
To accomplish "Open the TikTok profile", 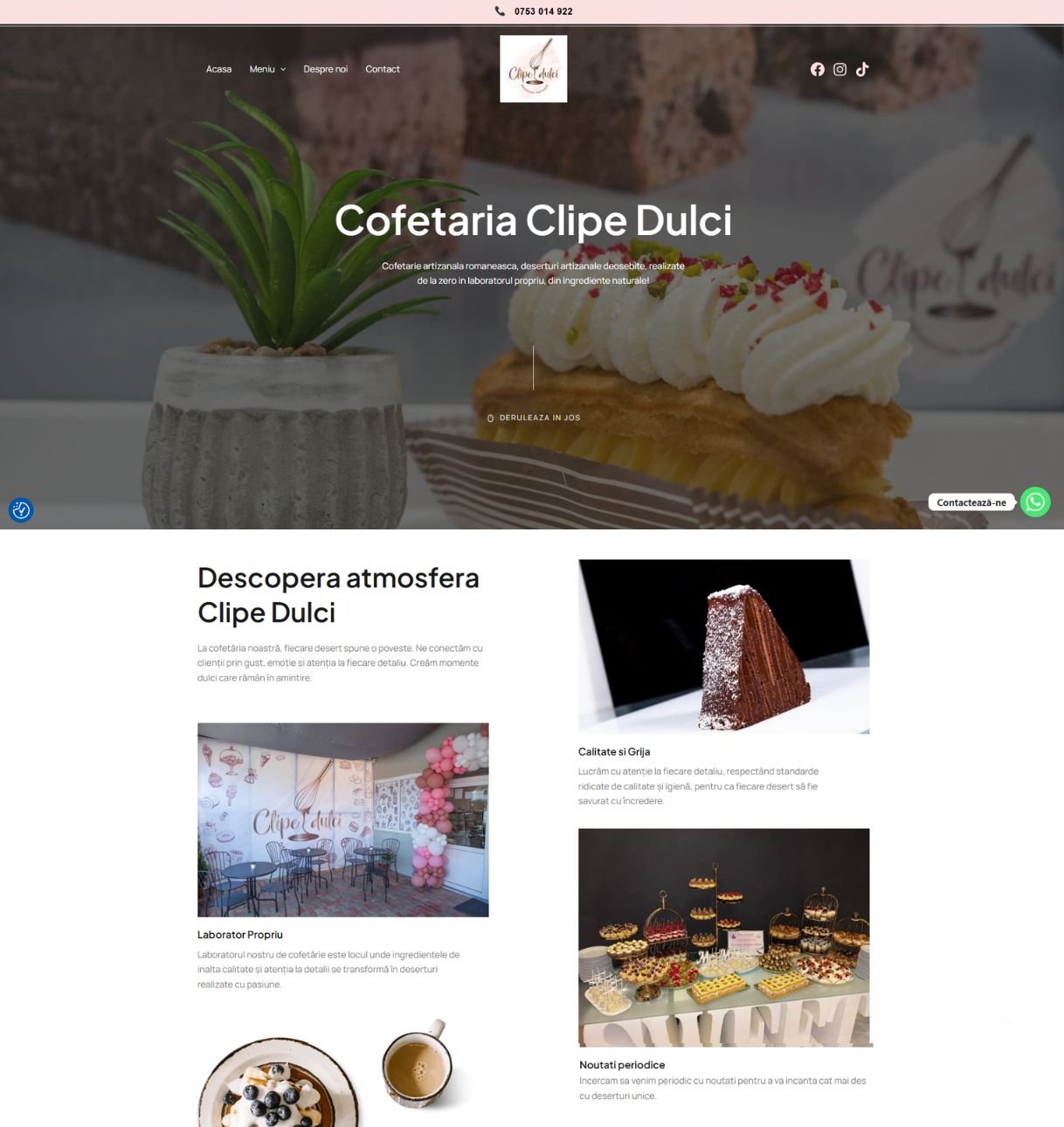I will (862, 69).
